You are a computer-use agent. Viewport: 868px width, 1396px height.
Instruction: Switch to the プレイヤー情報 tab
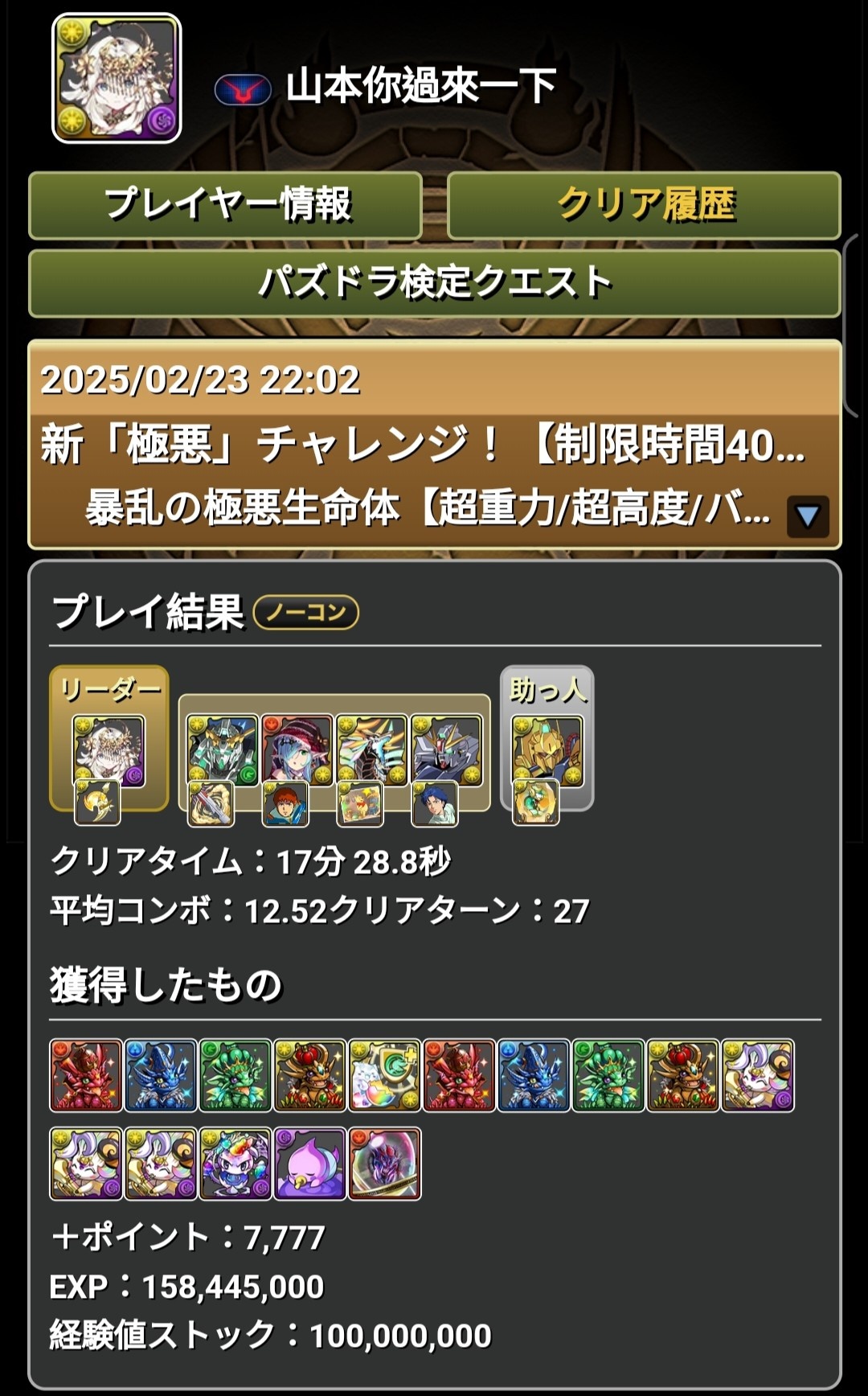pyautogui.click(x=226, y=205)
